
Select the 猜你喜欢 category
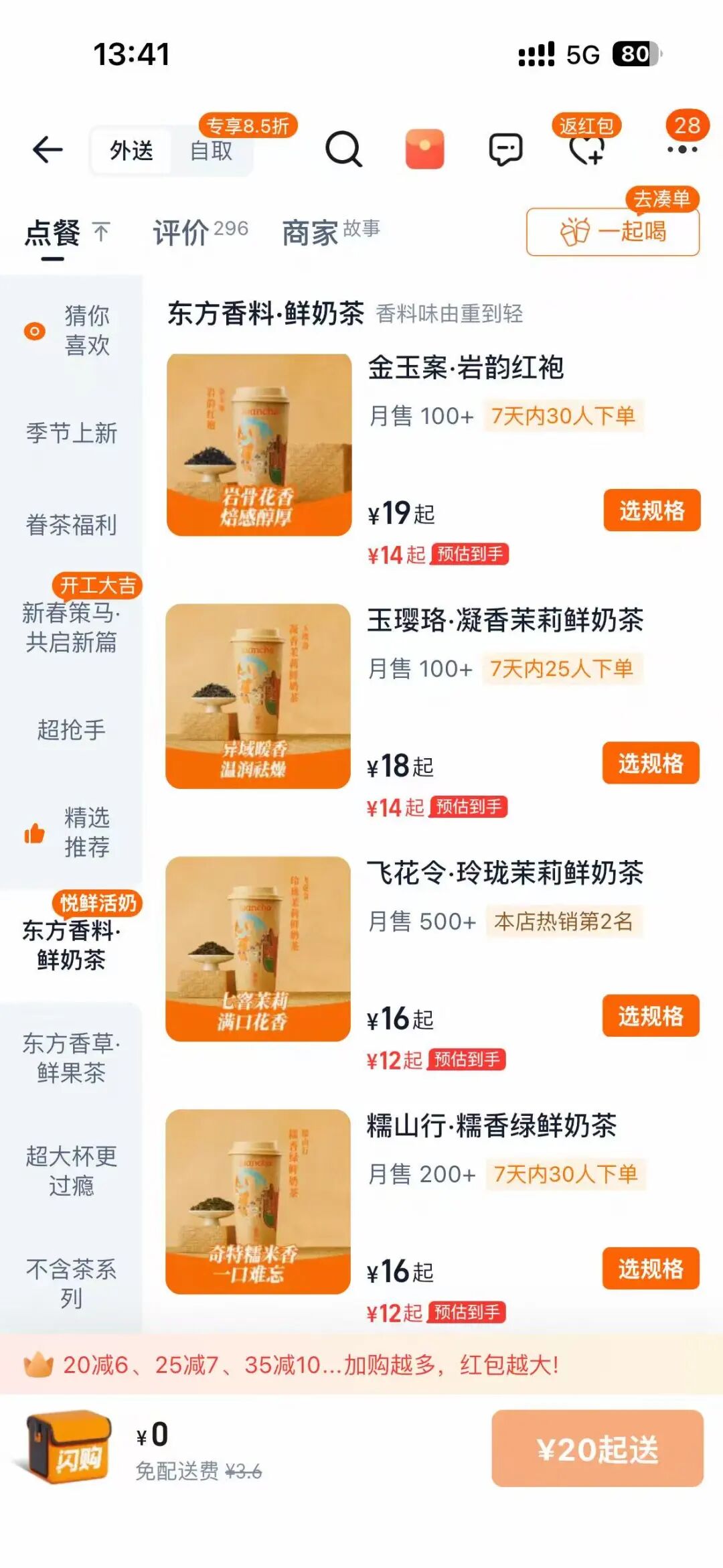tap(71, 330)
